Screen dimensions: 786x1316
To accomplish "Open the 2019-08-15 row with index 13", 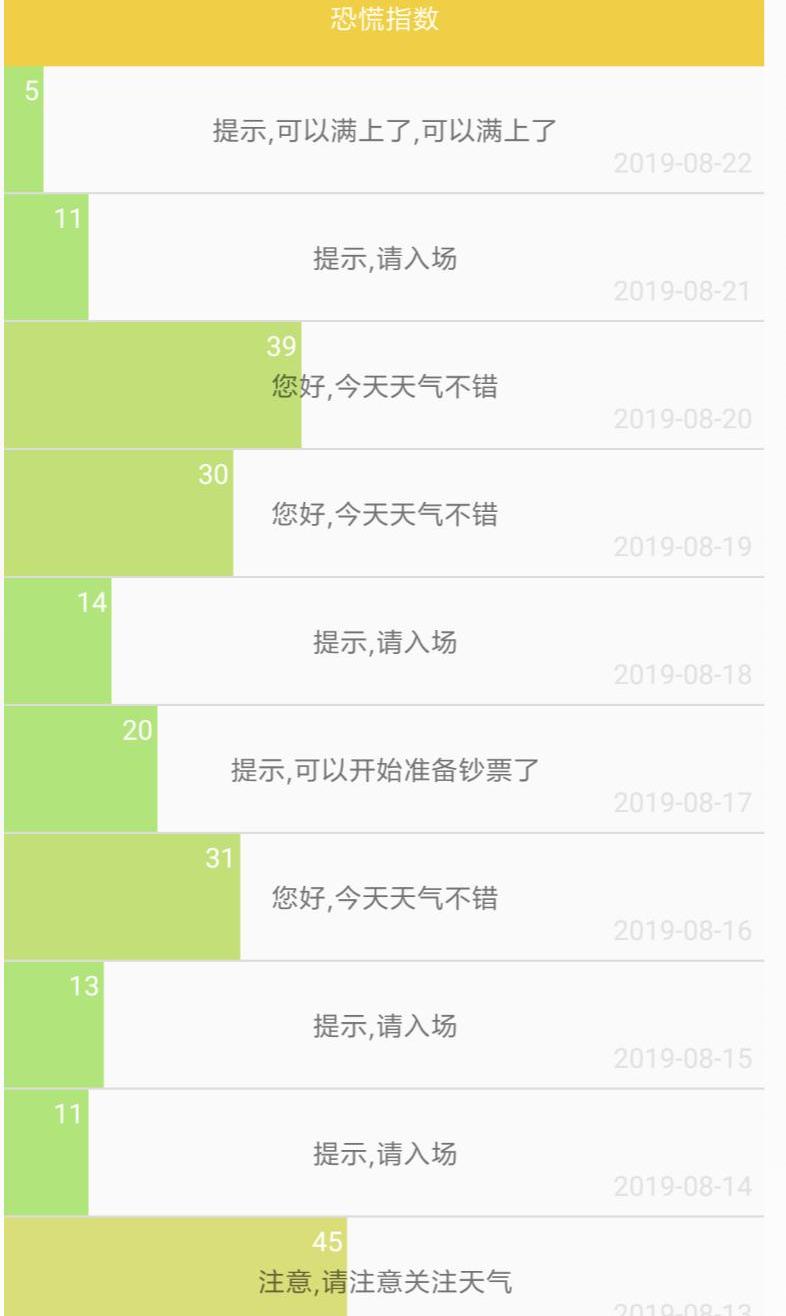I will point(384,1026).
